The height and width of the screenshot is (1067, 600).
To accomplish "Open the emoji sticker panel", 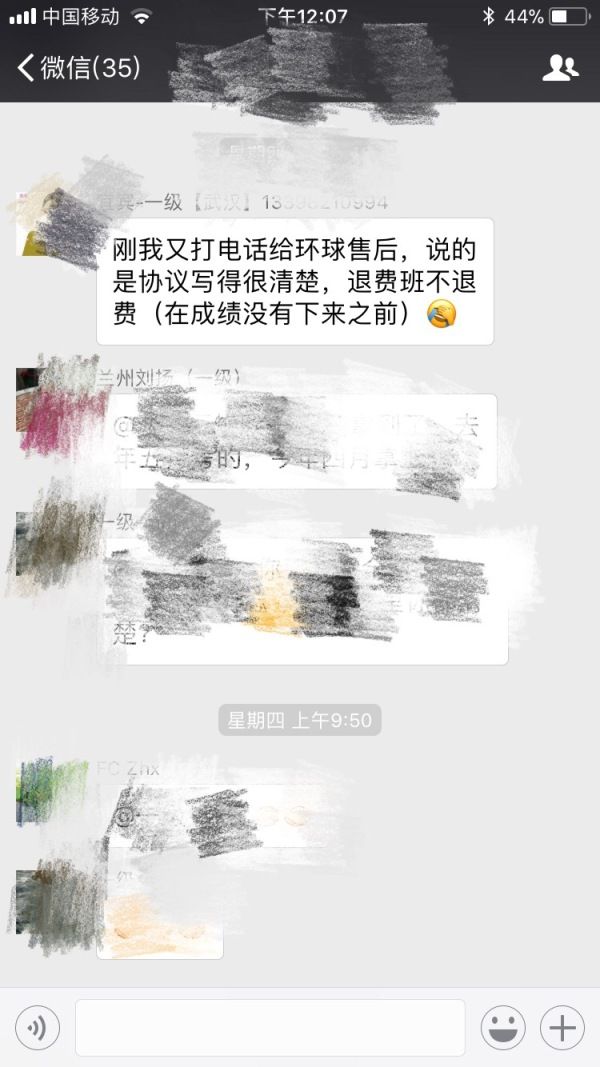I will pos(503,1028).
